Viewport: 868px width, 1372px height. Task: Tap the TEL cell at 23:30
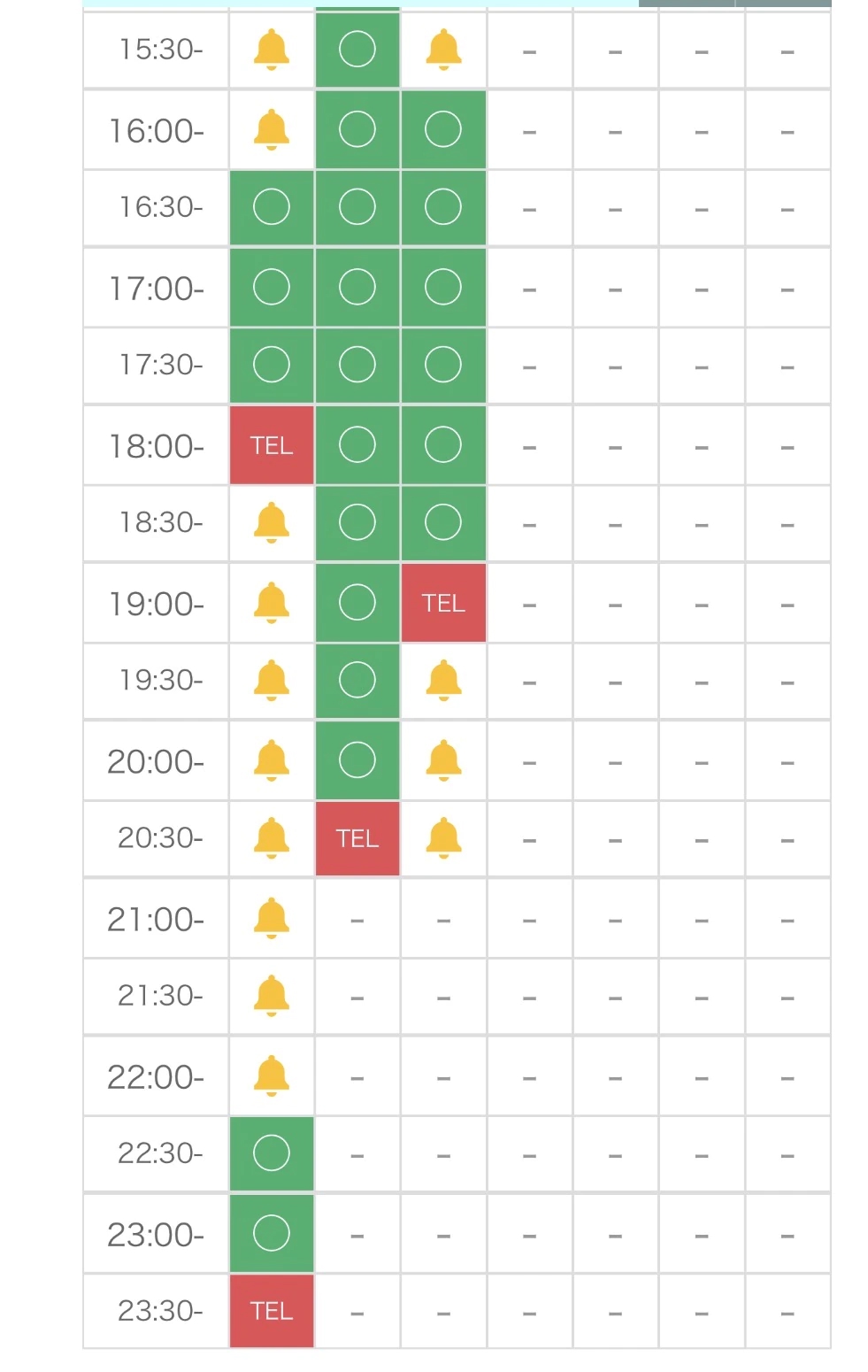pos(271,1311)
